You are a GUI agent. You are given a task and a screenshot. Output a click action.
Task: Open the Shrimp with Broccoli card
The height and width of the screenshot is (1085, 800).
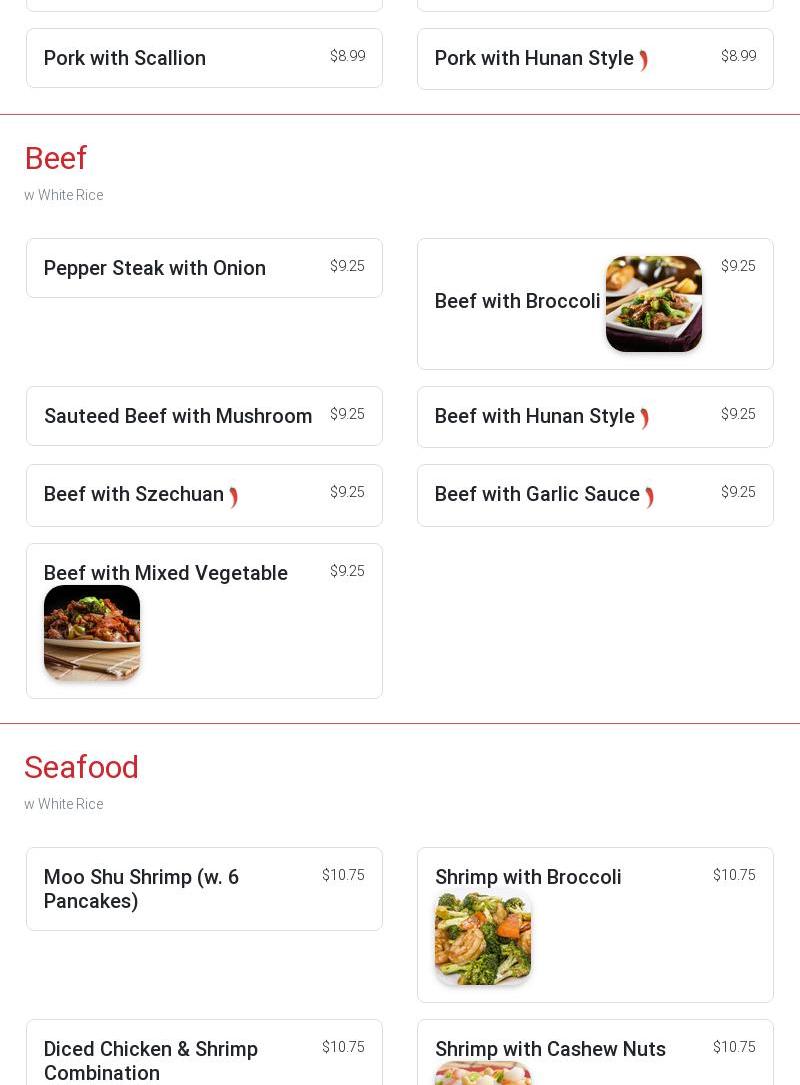(595, 924)
